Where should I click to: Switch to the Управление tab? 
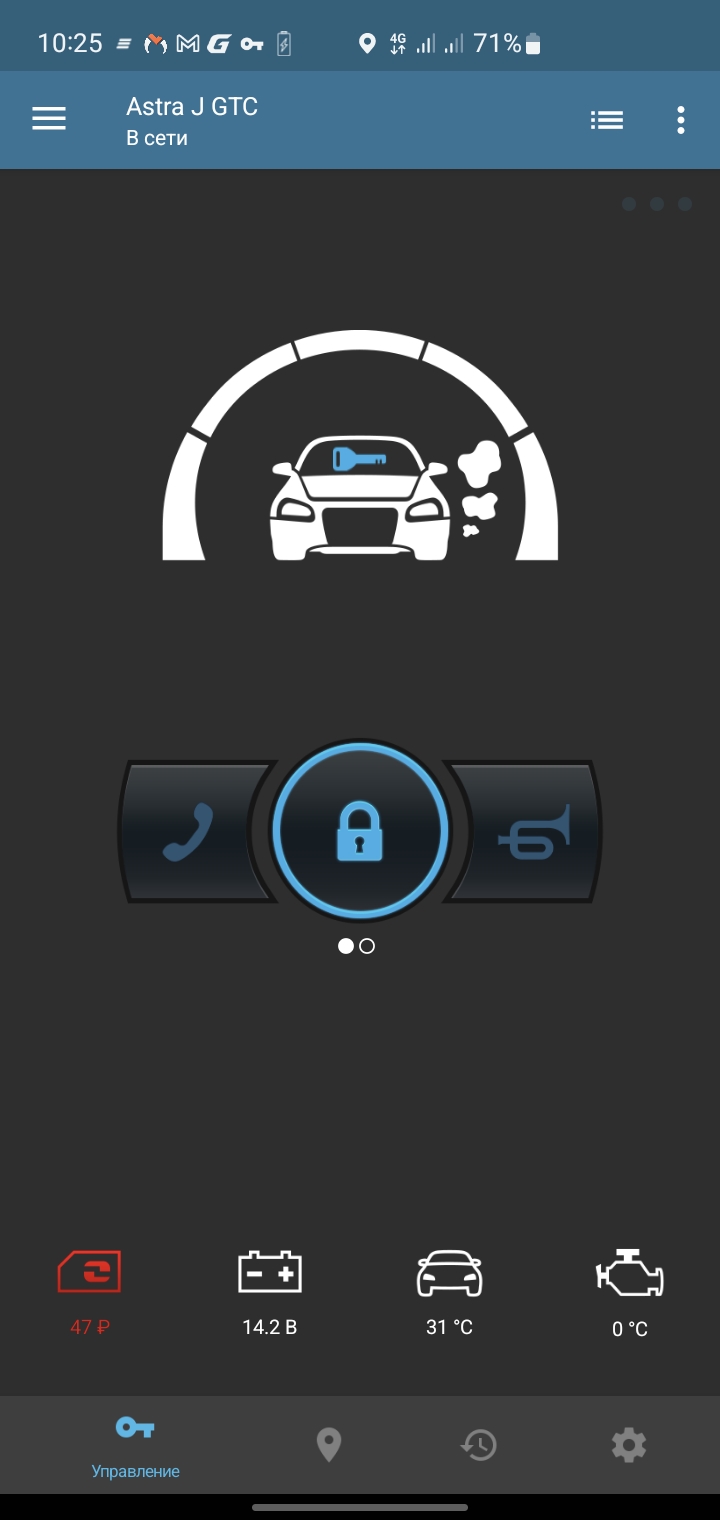[x=135, y=1445]
